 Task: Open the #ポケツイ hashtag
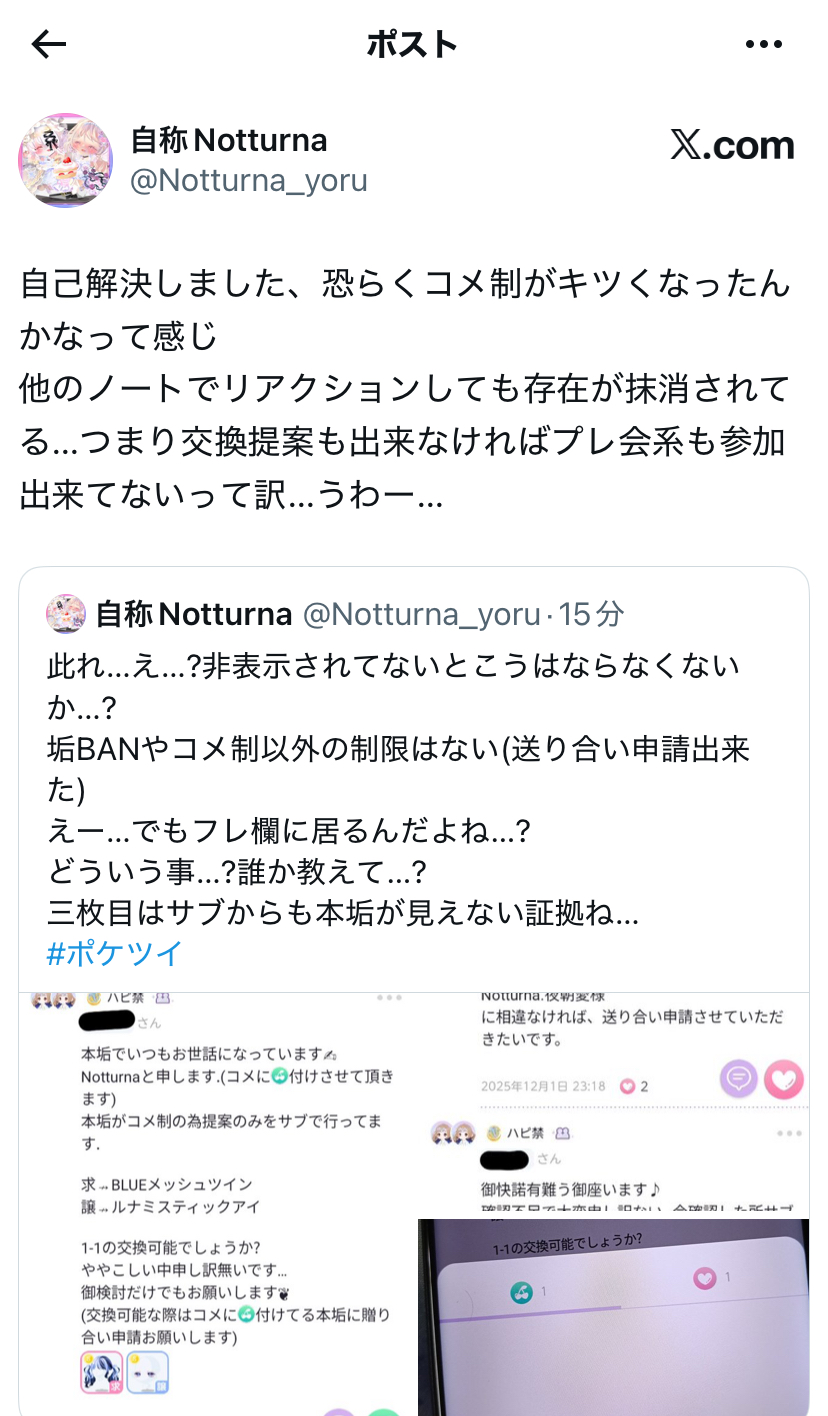click(115, 953)
